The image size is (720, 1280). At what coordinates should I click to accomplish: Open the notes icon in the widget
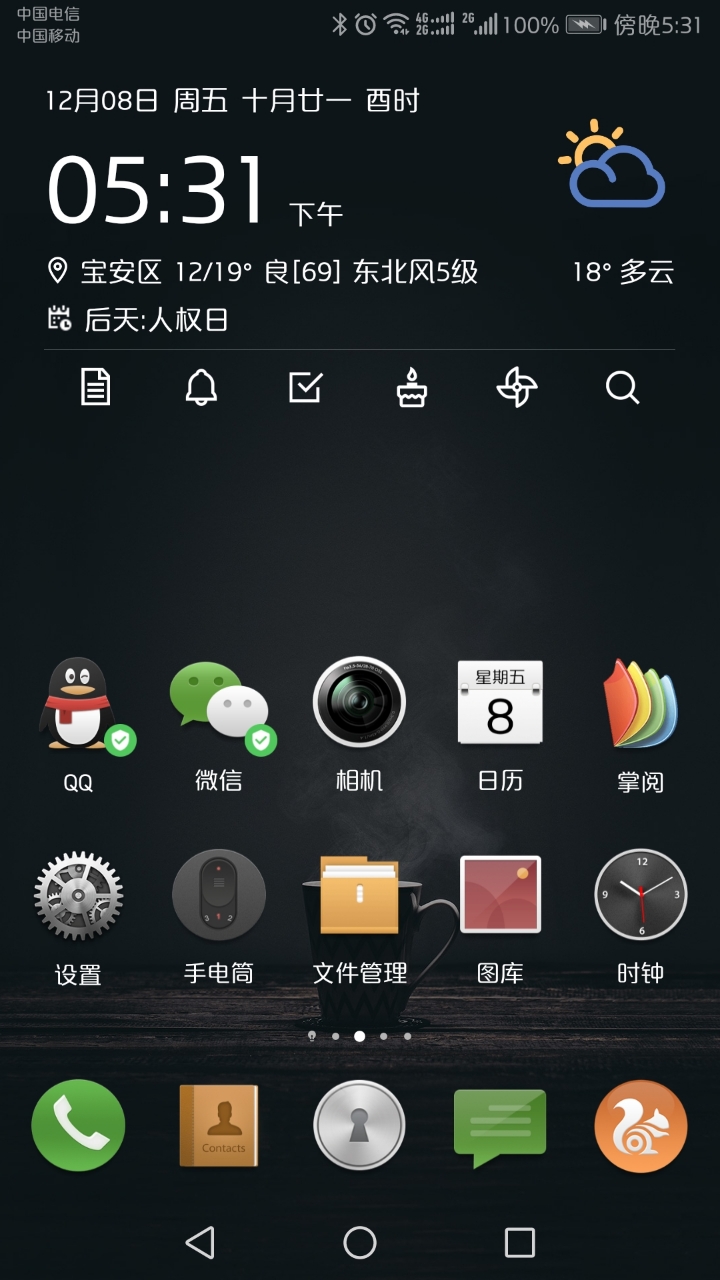(96, 387)
